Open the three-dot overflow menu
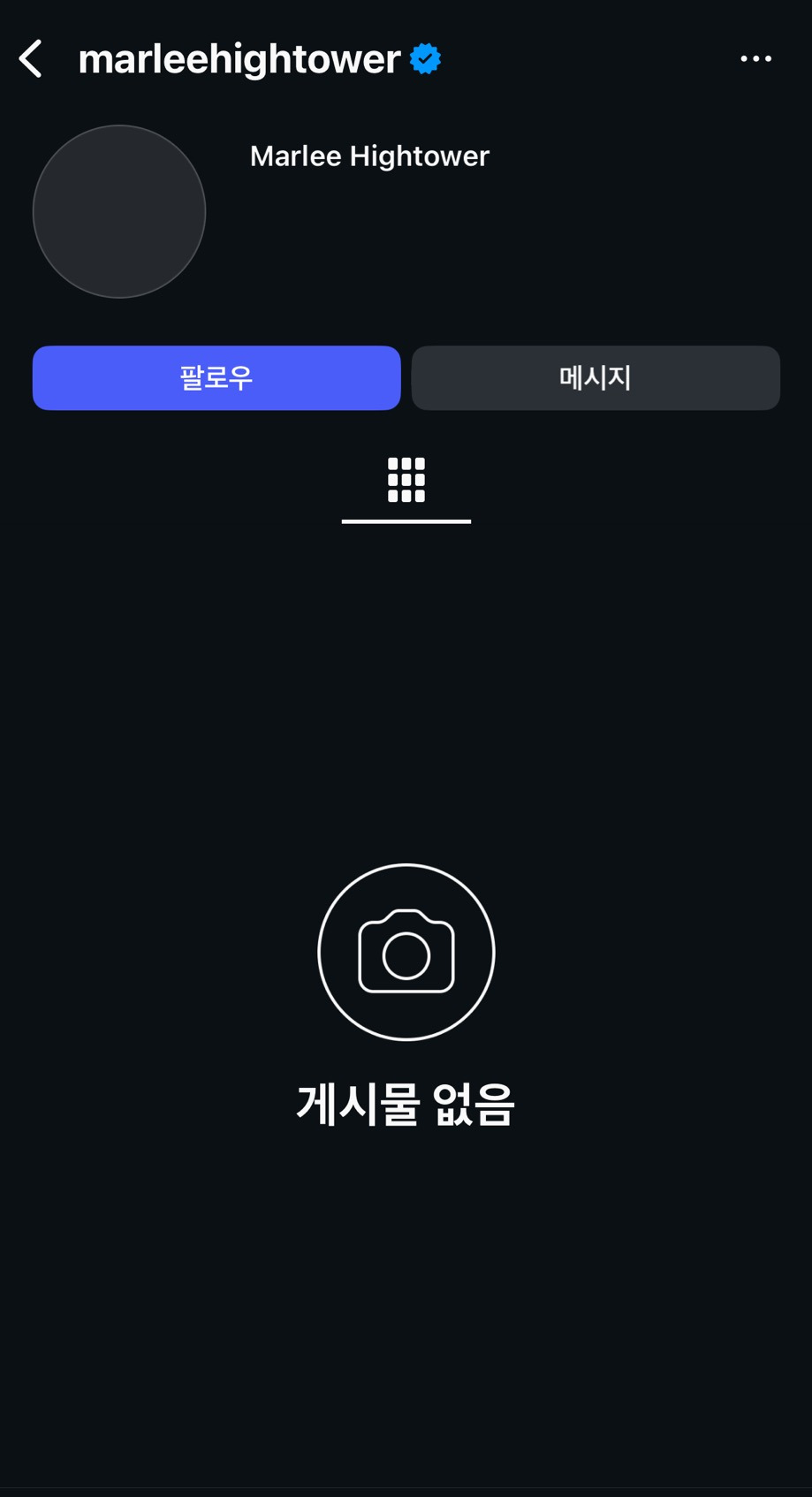Screen dimensions: 812x1497 point(755,59)
